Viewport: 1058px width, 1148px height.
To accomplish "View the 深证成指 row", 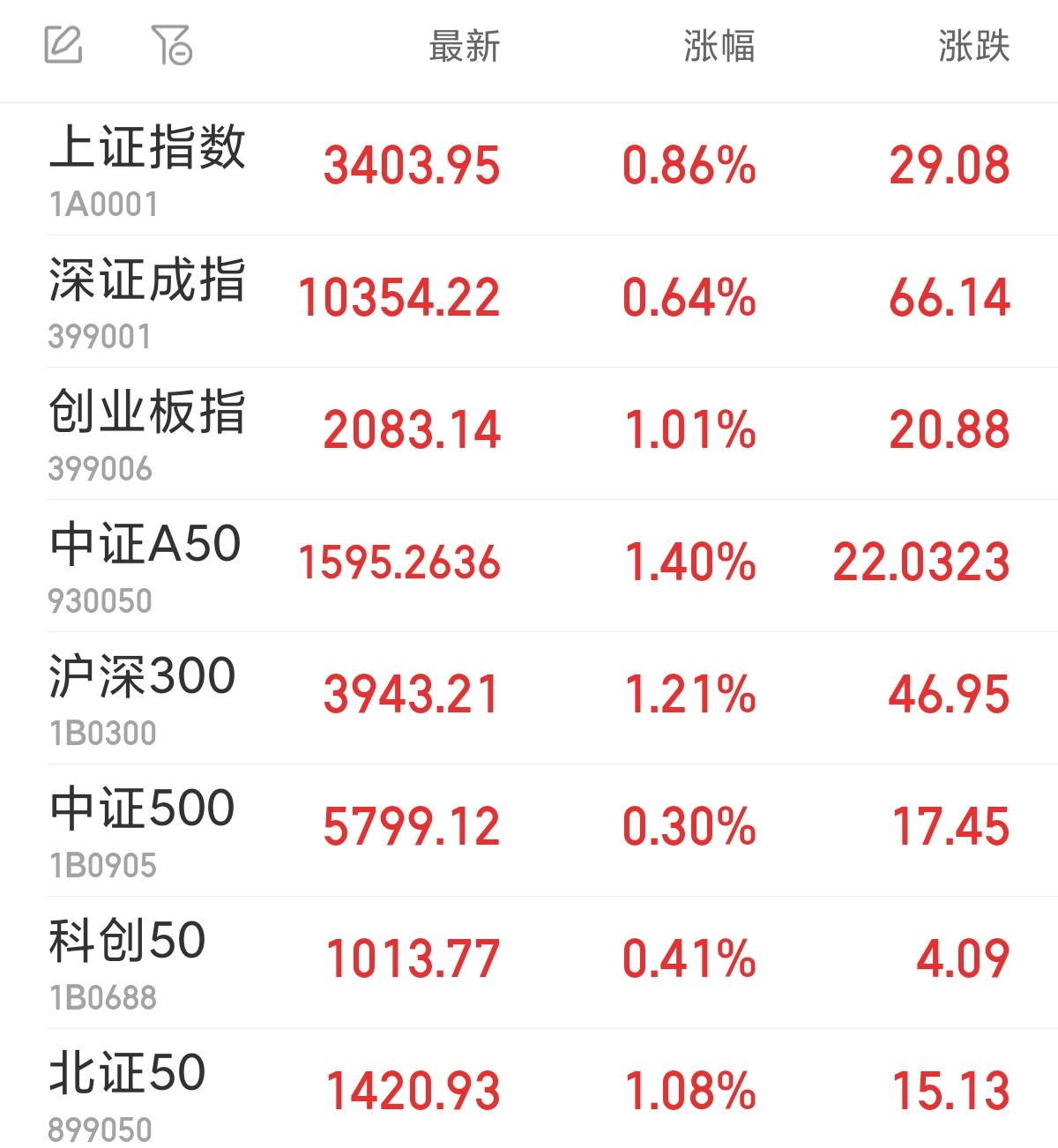I will coord(147,300).
